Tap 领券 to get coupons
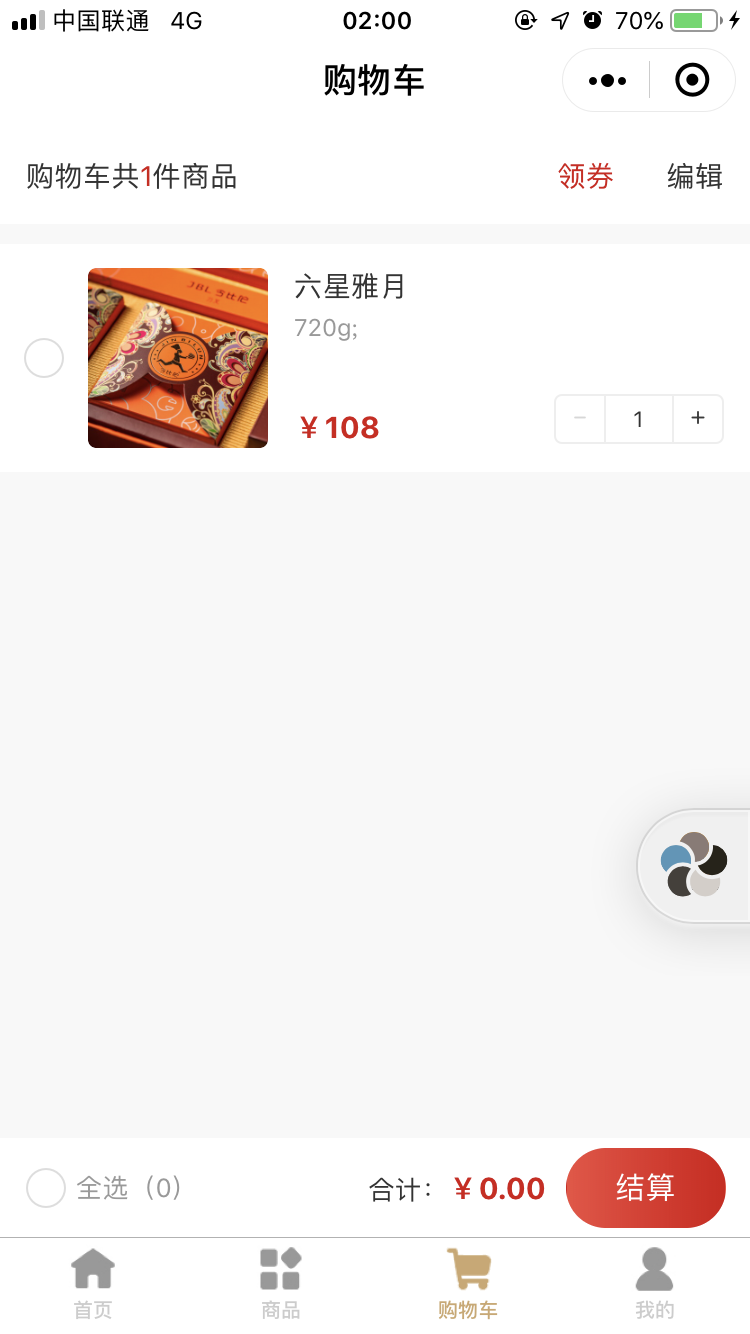Image resolution: width=750 pixels, height=1334 pixels. point(585,177)
